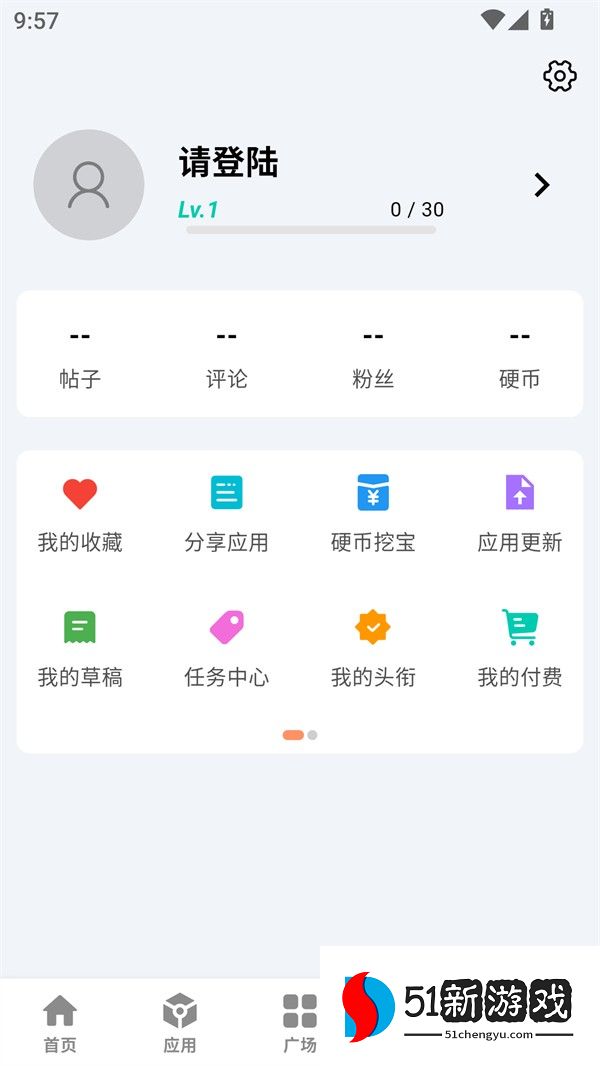Open 我的付费 my purchases

pos(519,648)
